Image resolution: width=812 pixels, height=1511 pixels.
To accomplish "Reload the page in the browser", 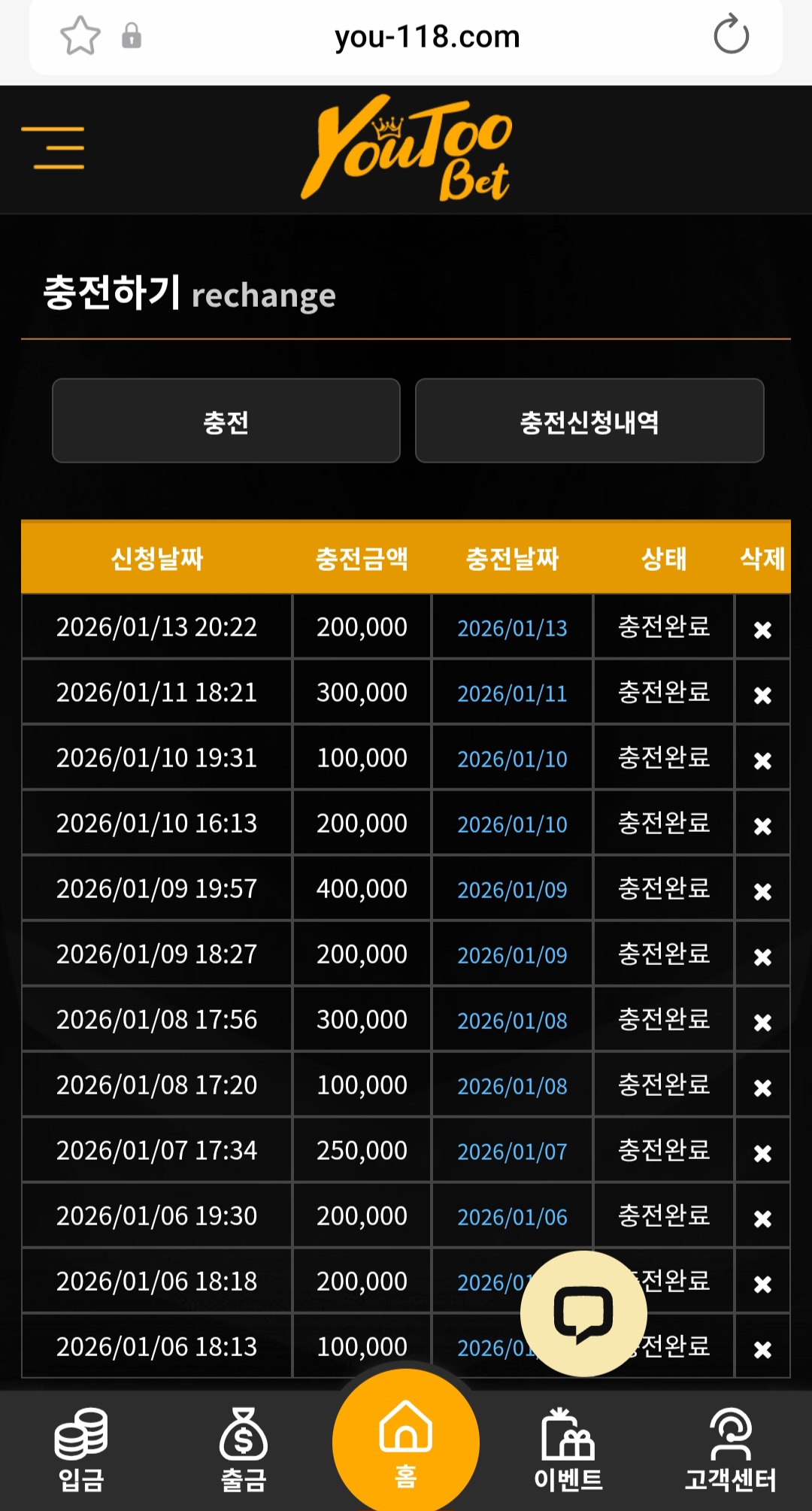I will 731,35.
